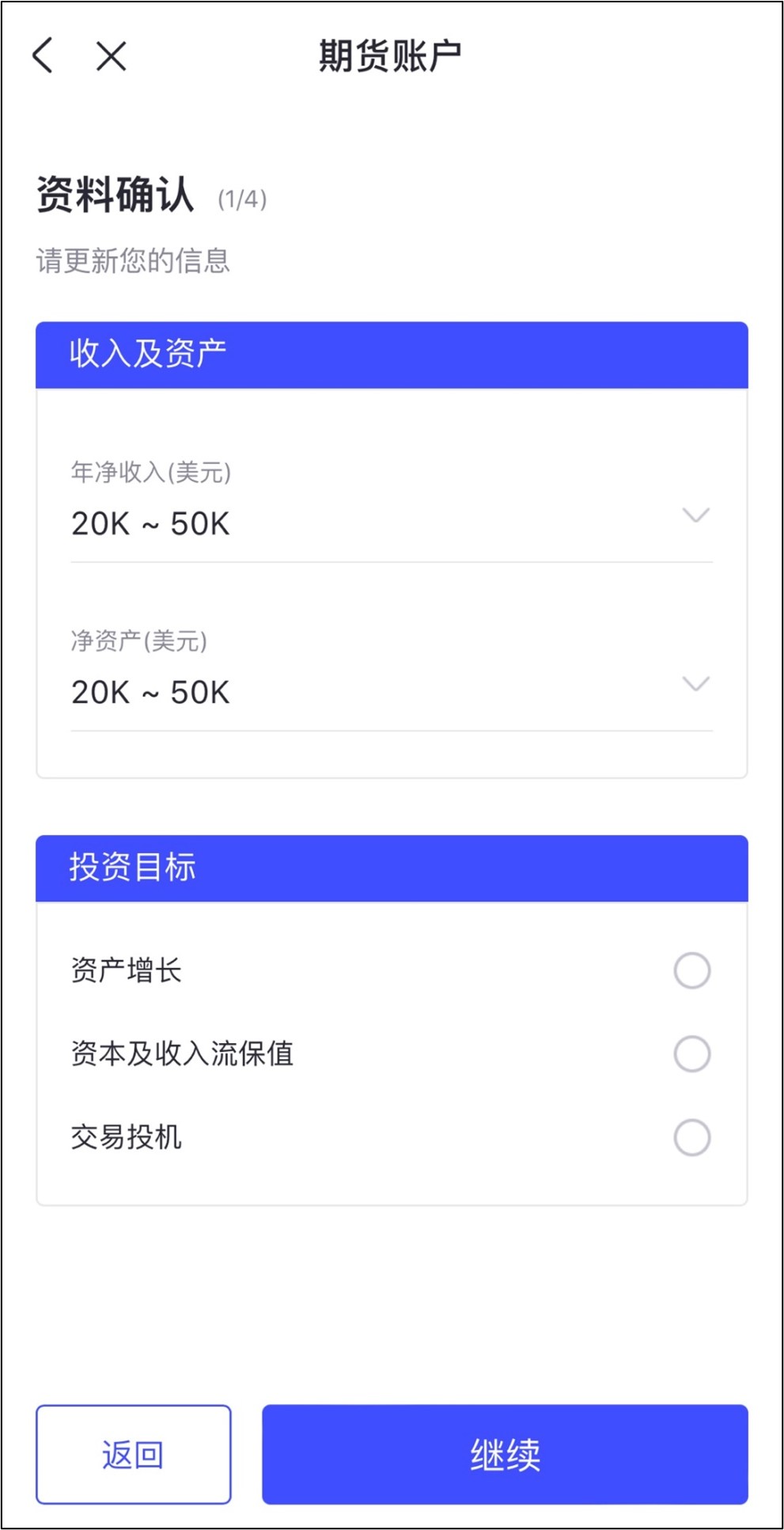The image size is (784, 1530).
Task: Choose the 资本及收入流保值 option
Action: pyautogui.click(x=691, y=1054)
